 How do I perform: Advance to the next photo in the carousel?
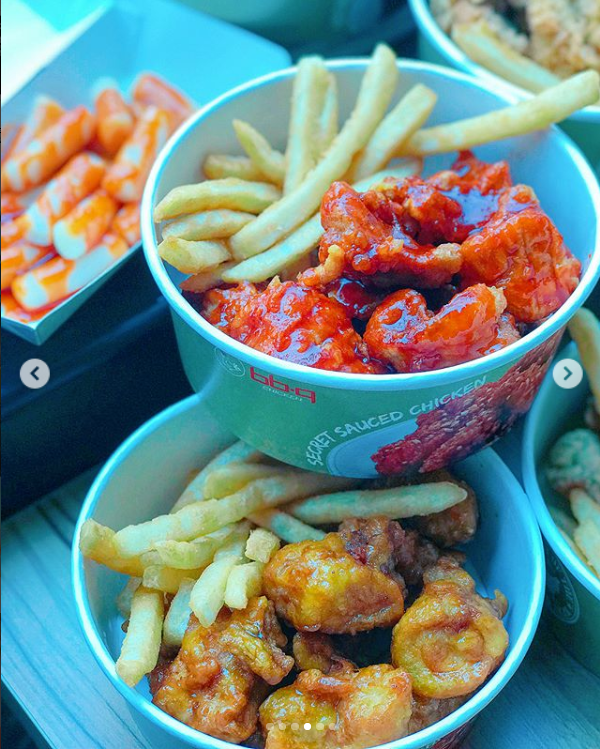click(x=567, y=374)
